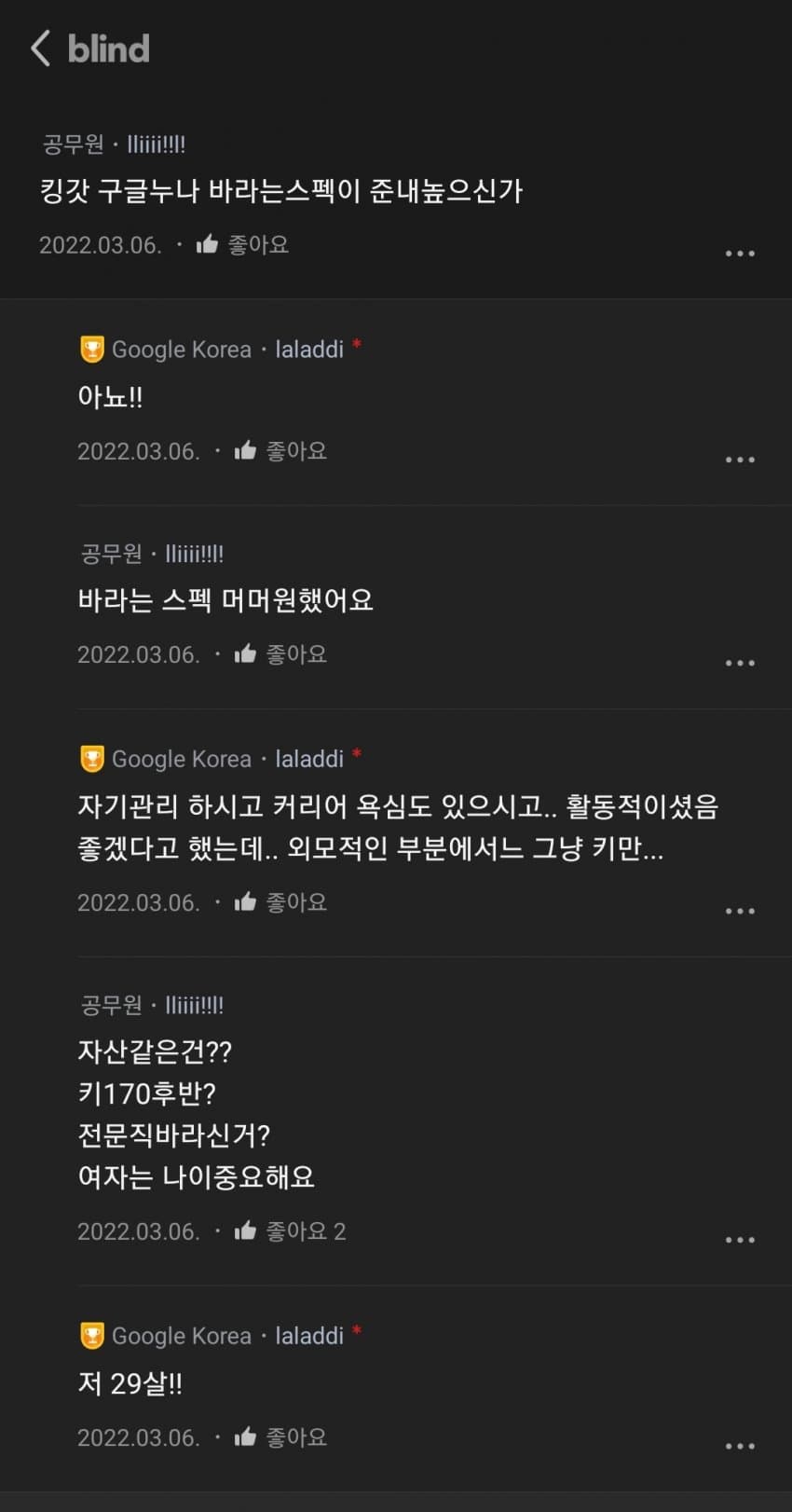The width and height of the screenshot is (792, 1512).
Task: Open the overflow menu for the 킹갓 구글누나 comment
Action: pos(740,254)
